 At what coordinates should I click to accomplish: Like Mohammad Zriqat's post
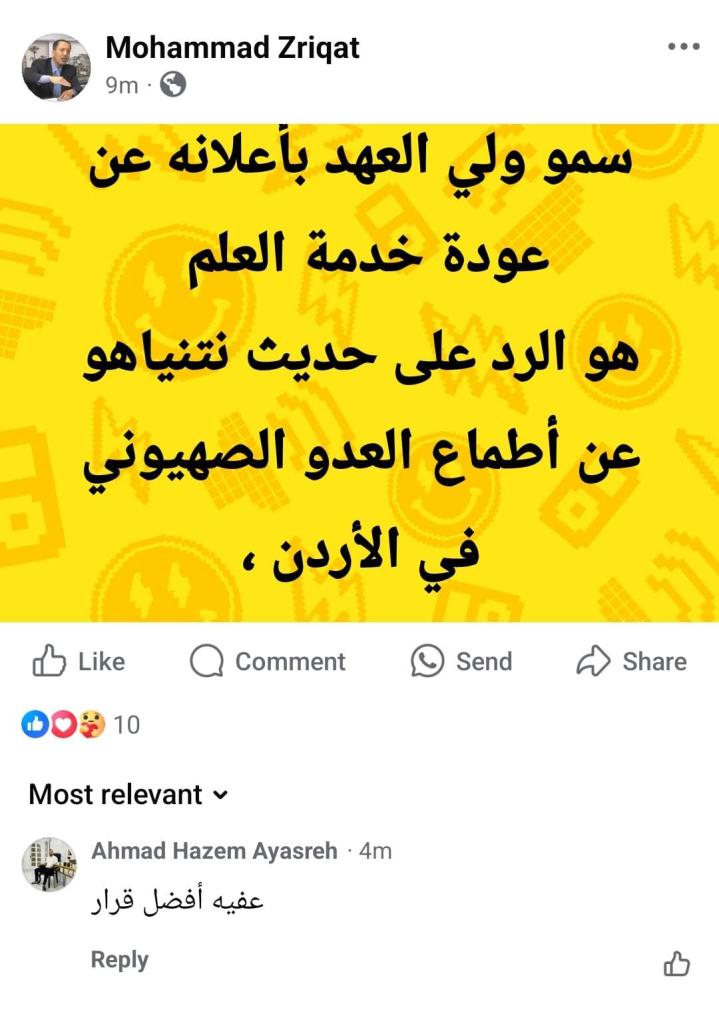point(79,662)
